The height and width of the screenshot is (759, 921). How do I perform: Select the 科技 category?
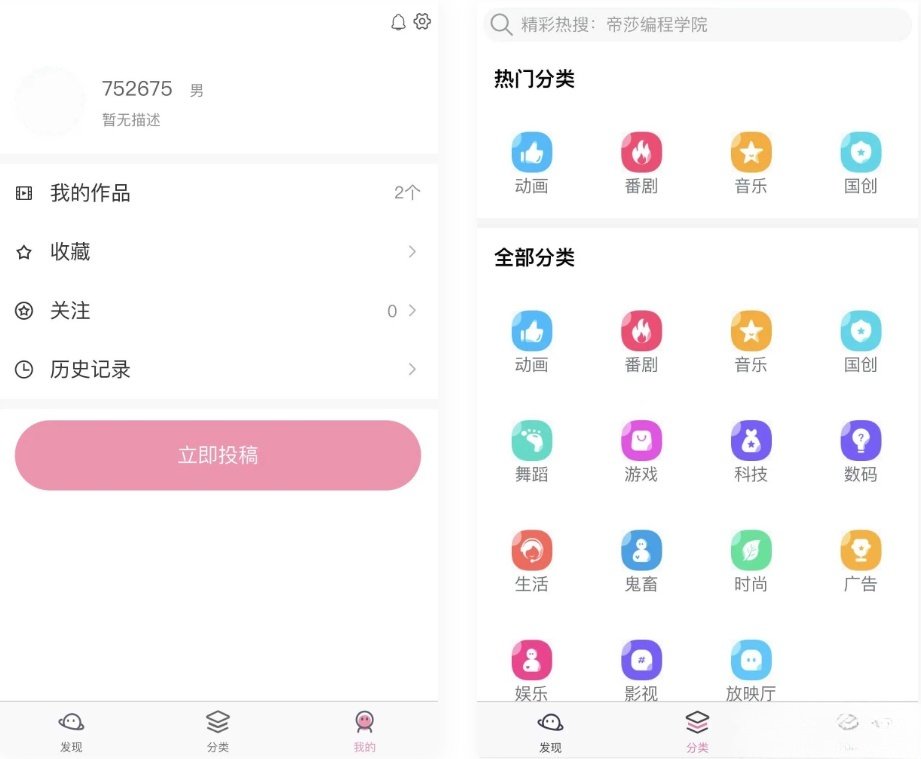(751, 451)
